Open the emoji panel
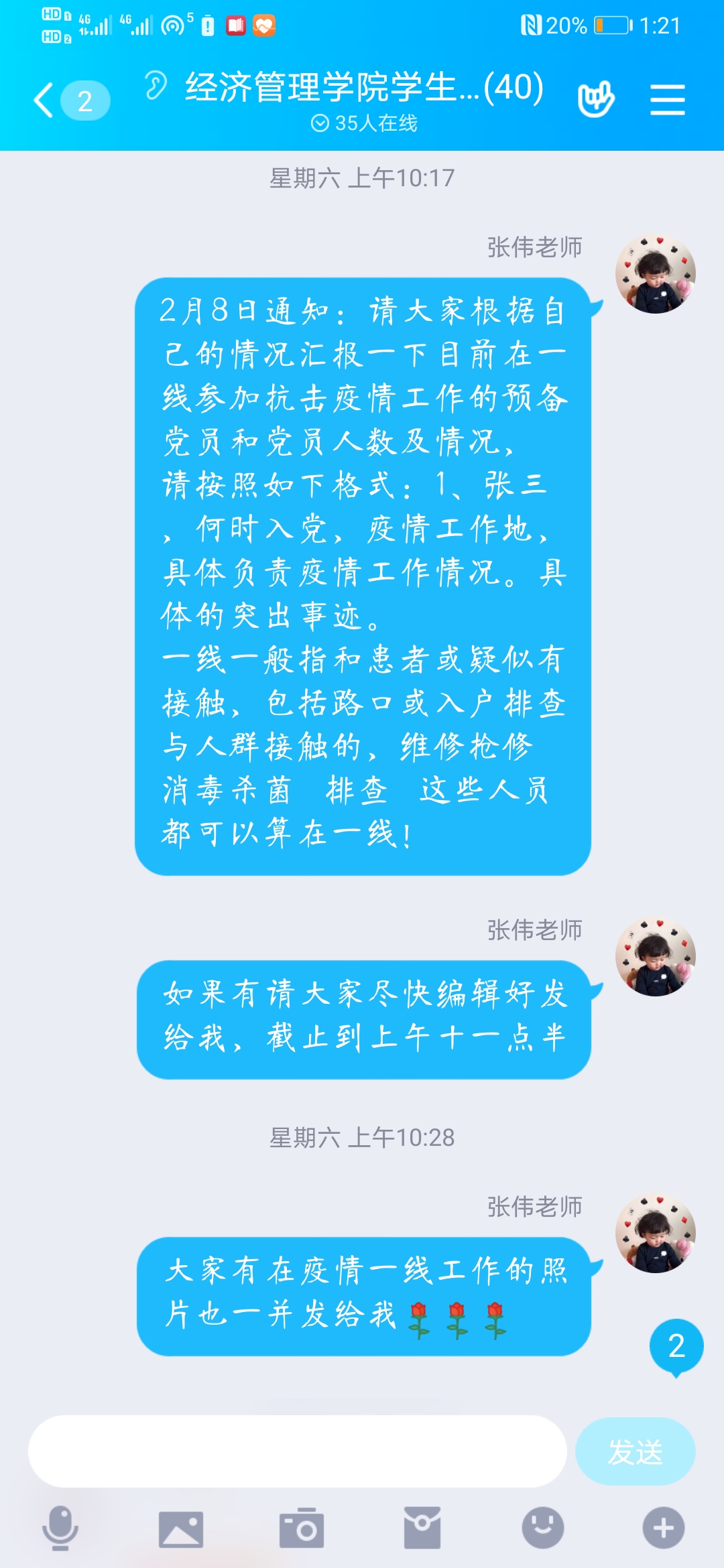724x1568 pixels. click(x=542, y=1528)
